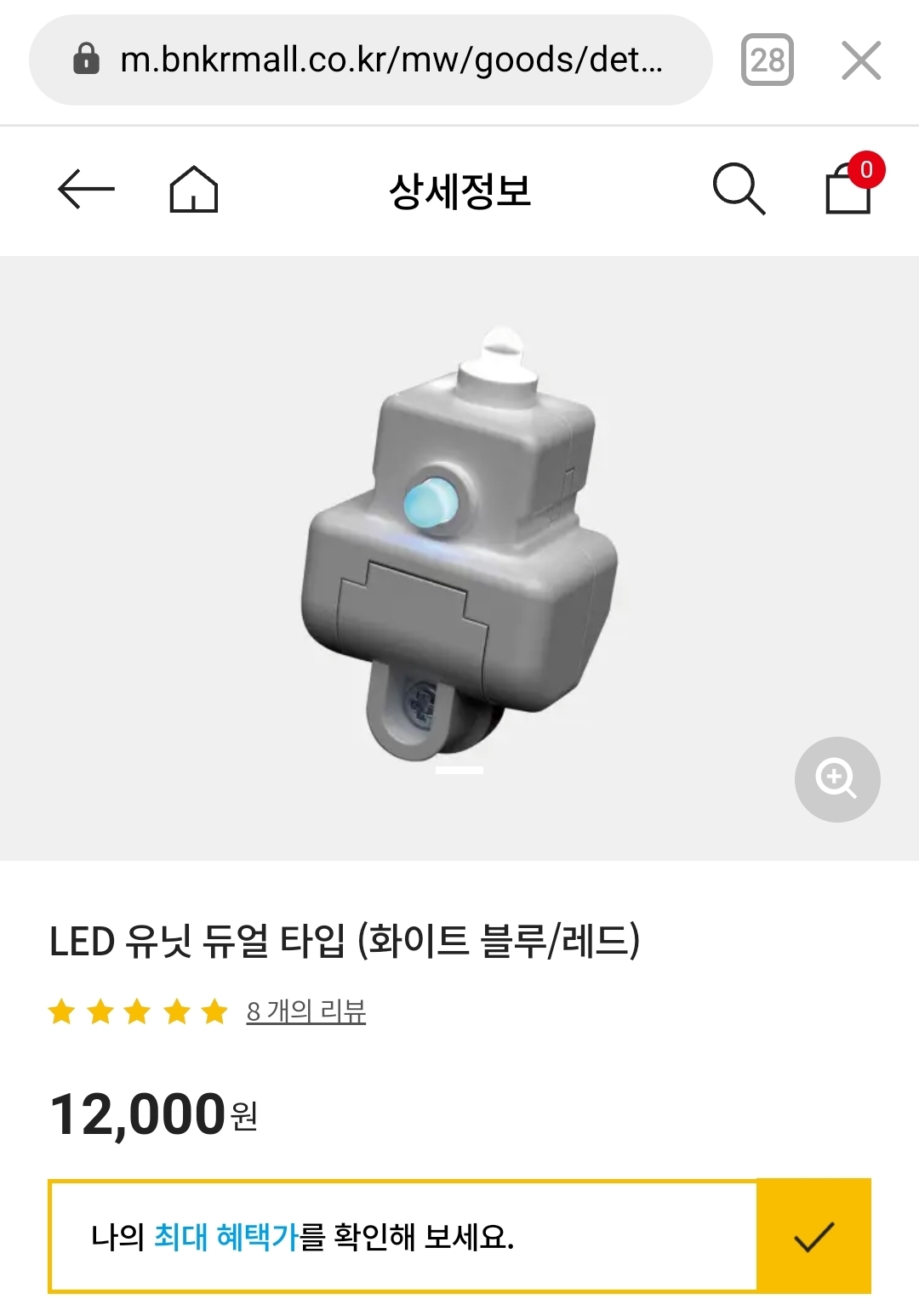This screenshot has width=919, height=1316.
Task: Open product search
Action: pyautogui.click(x=738, y=189)
